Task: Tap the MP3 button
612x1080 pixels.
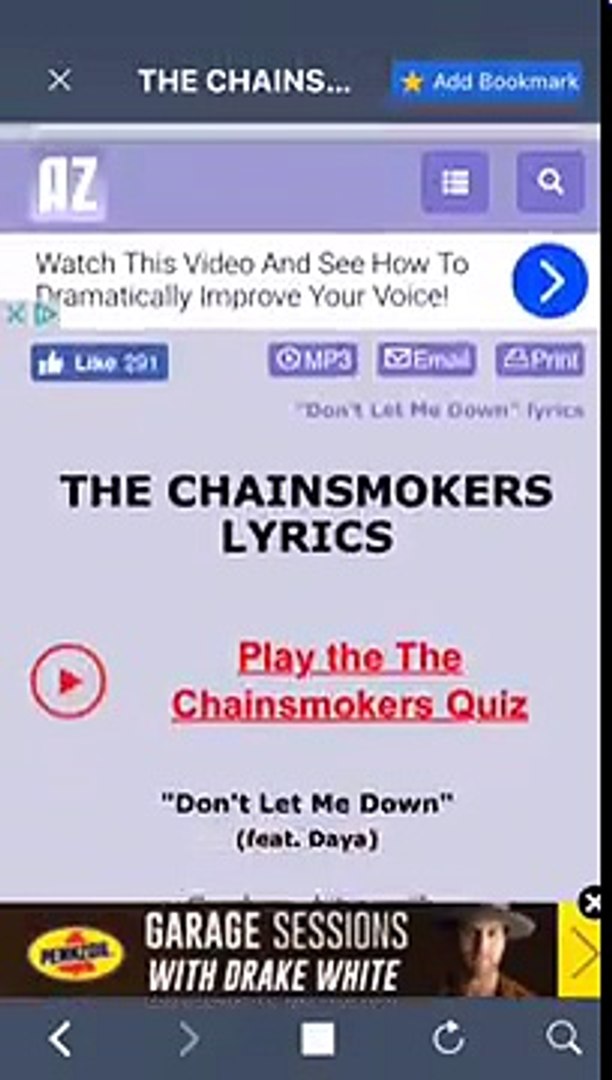Action: (x=312, y=360)
